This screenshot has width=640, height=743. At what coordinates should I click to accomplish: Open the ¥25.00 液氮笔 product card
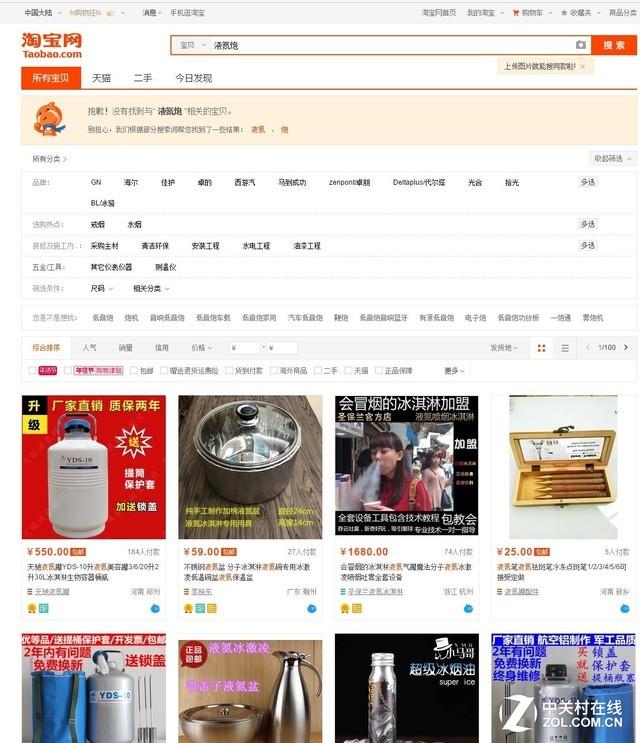pyautogui.click(x=562, y=467)
